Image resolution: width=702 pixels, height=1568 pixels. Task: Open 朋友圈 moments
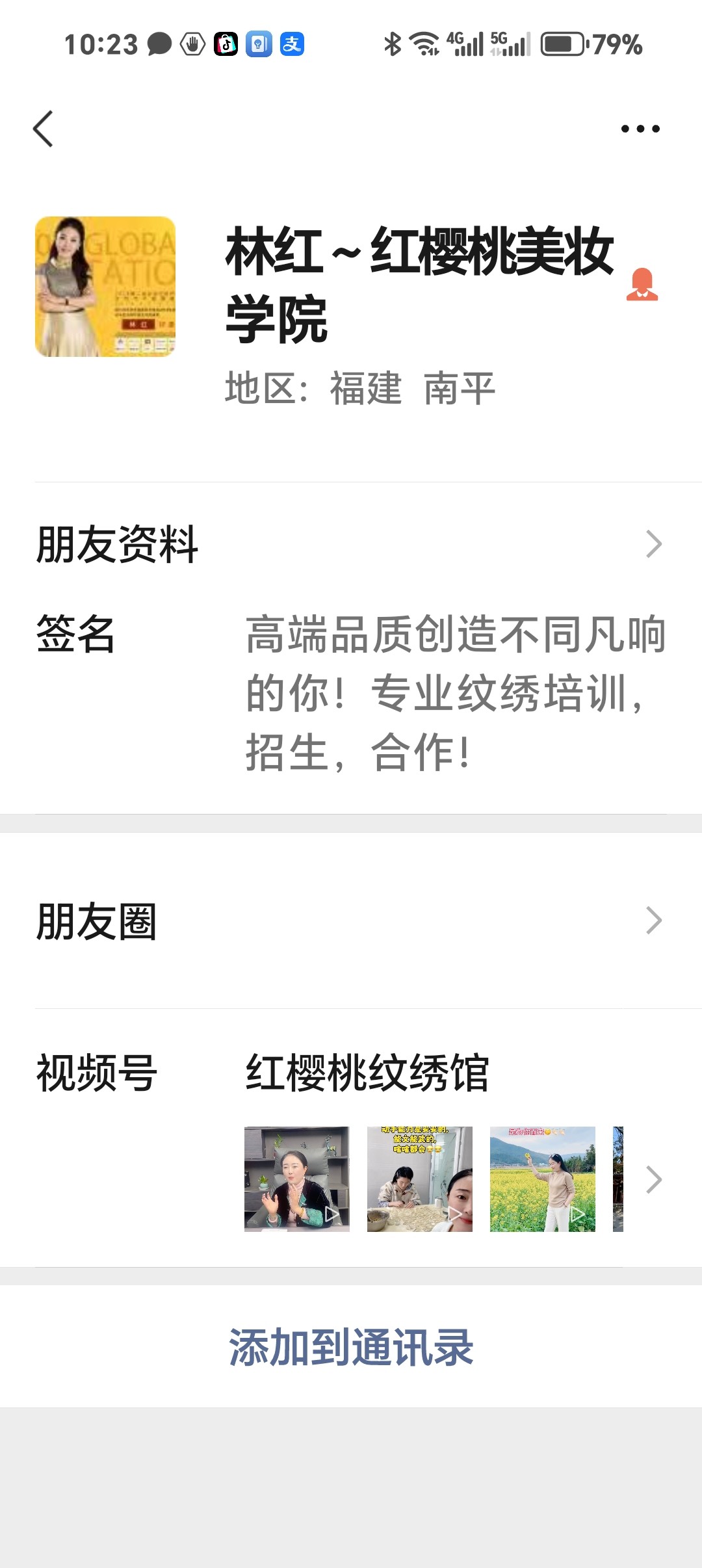[x=351, y=921]
